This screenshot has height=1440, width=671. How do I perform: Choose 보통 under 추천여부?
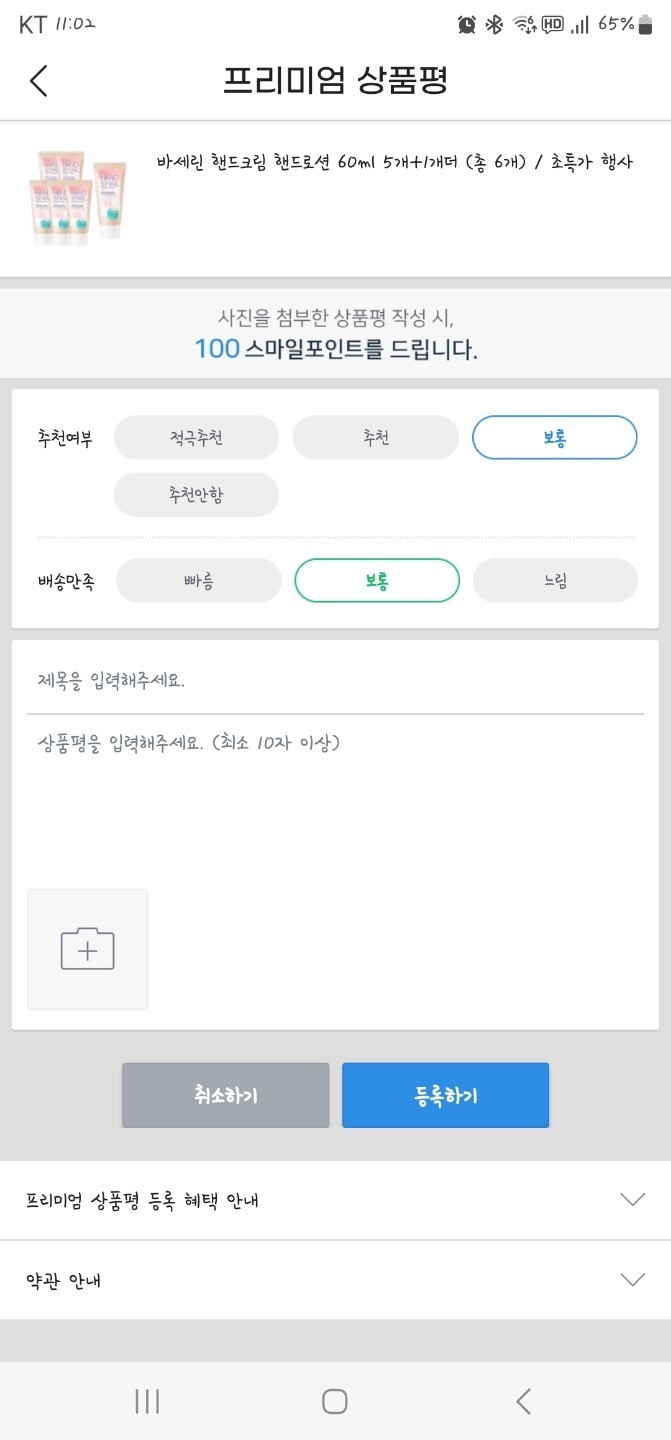tap(554, 438)
